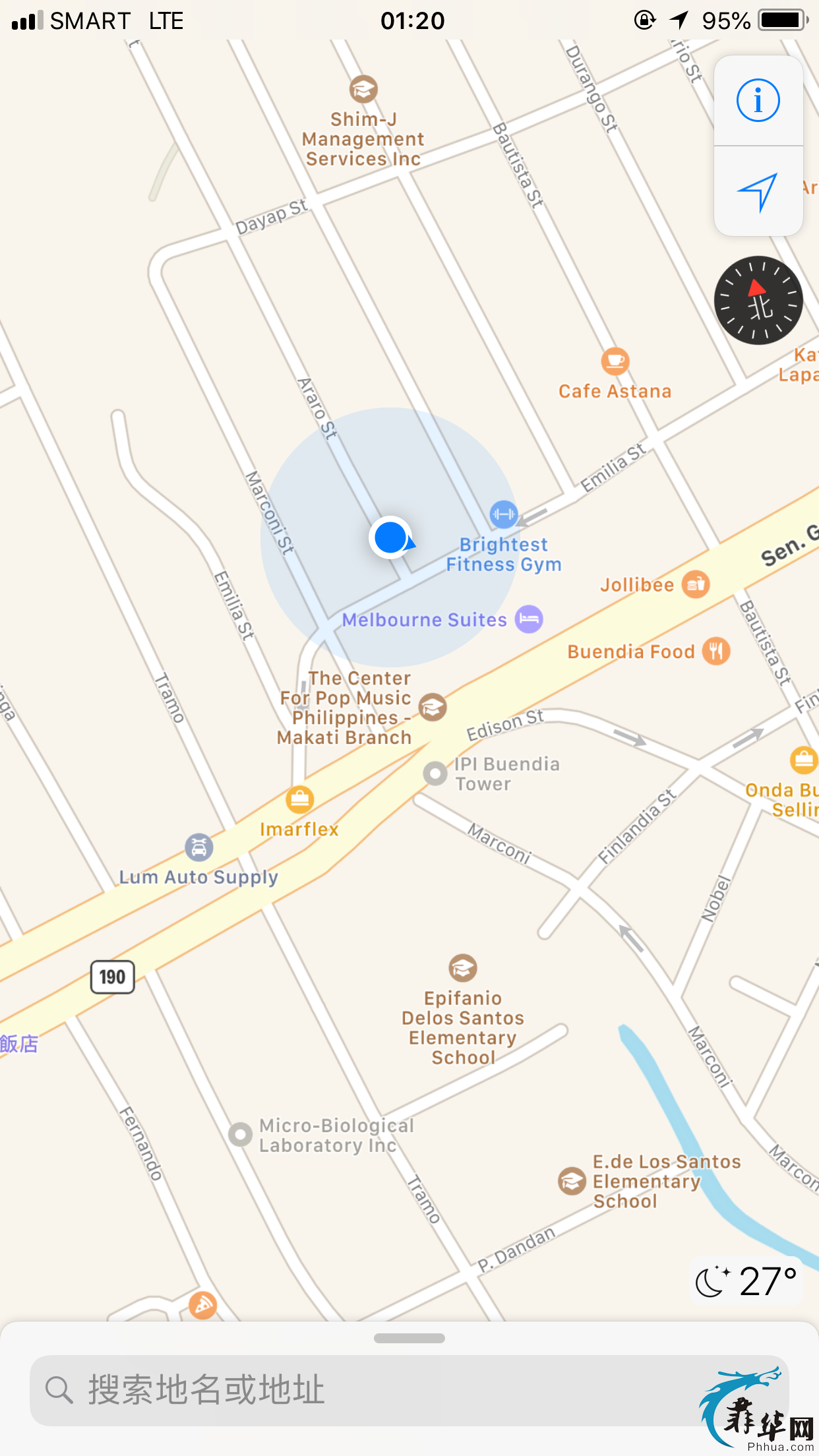Open the 27° weather widget
The height and width of the screenshot is (1456, 819).
(746, 1281)
